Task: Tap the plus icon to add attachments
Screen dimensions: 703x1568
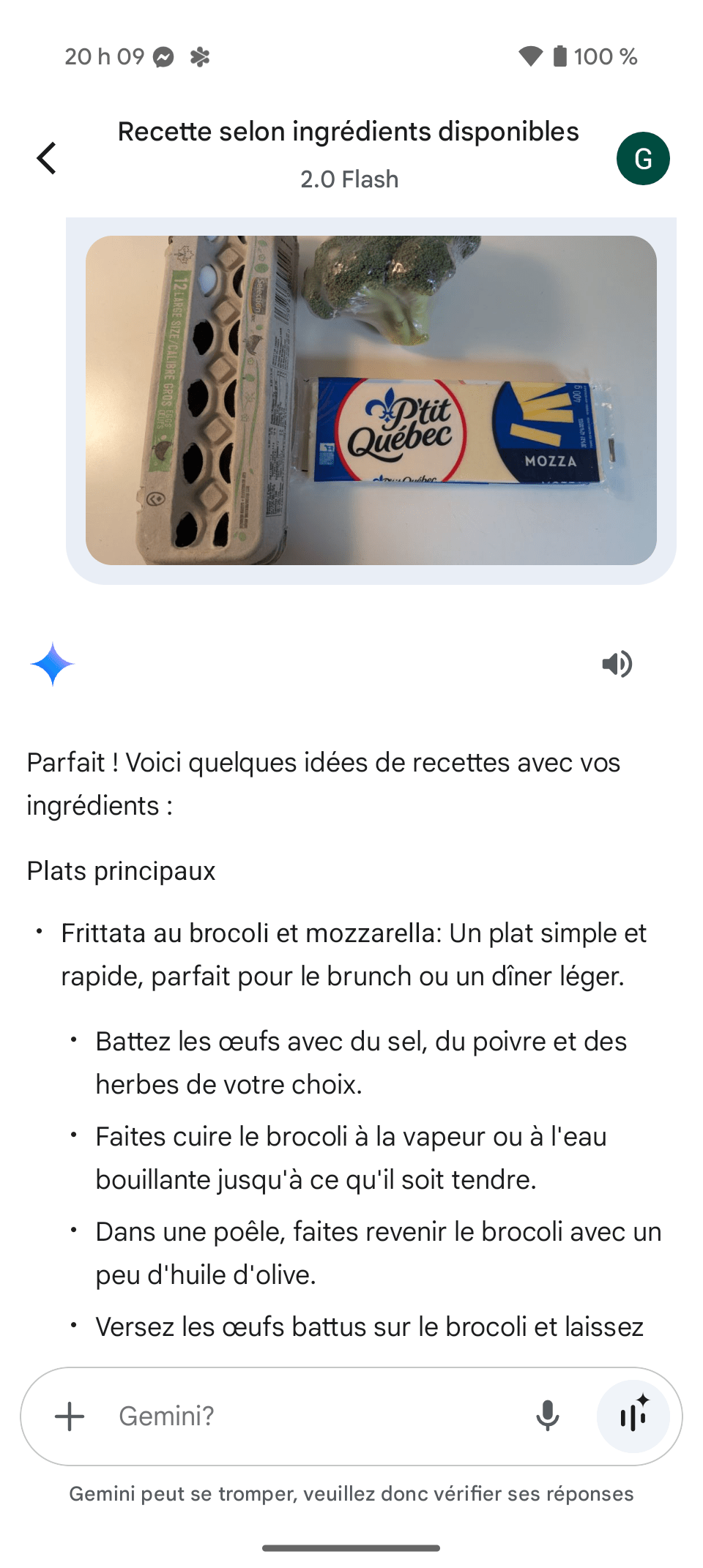Action: click(70, 1416)
